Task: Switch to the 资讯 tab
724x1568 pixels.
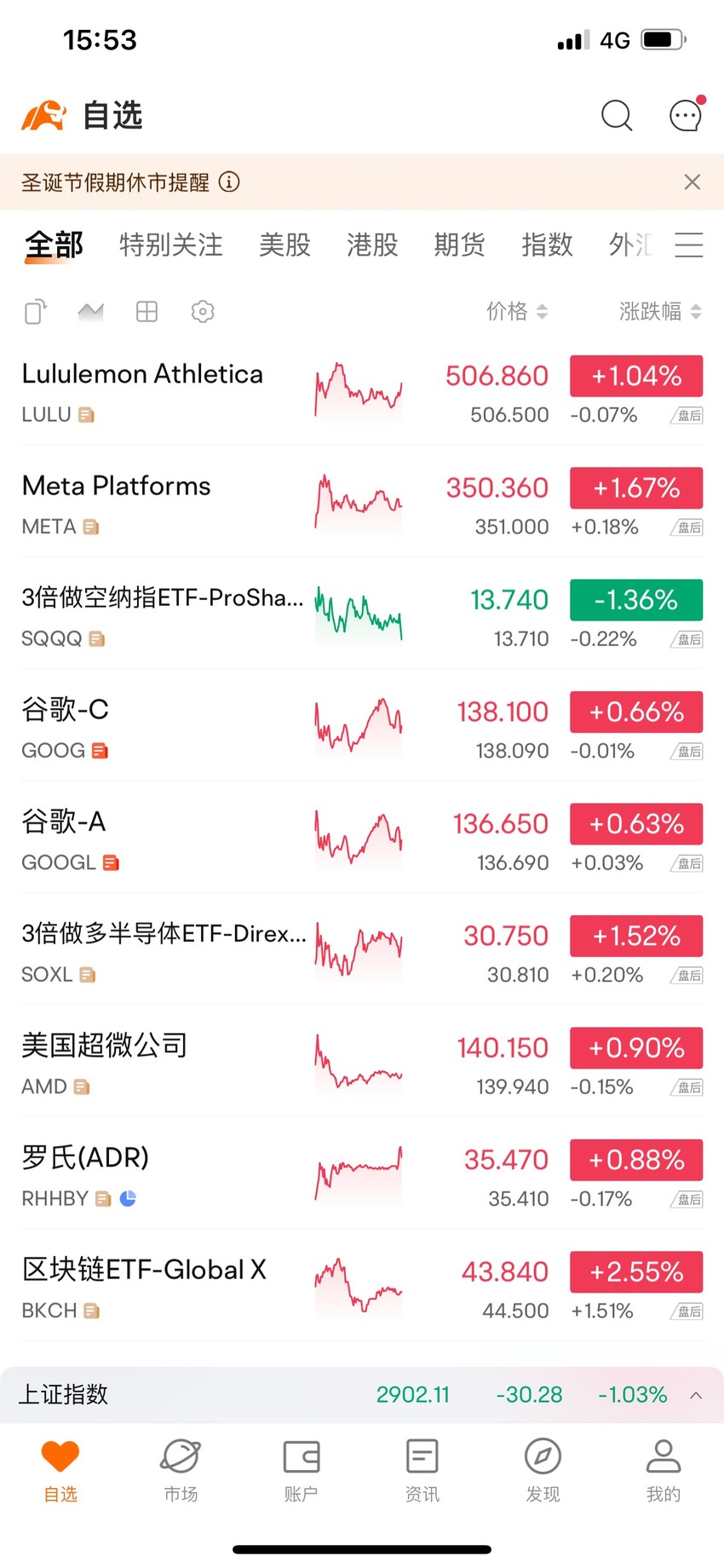Action: (422, 1470)
